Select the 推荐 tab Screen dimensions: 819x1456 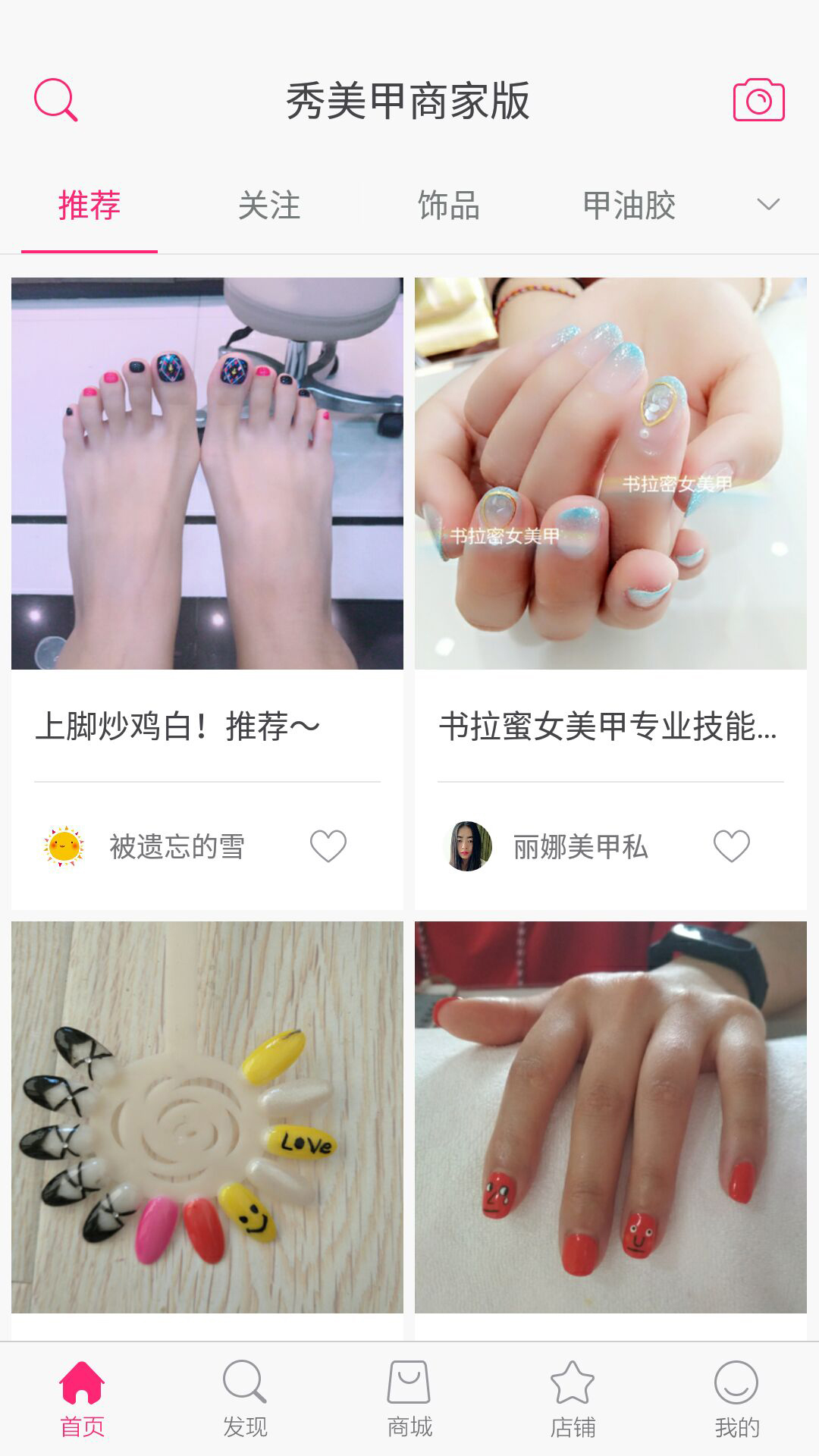tap(89, 206)
